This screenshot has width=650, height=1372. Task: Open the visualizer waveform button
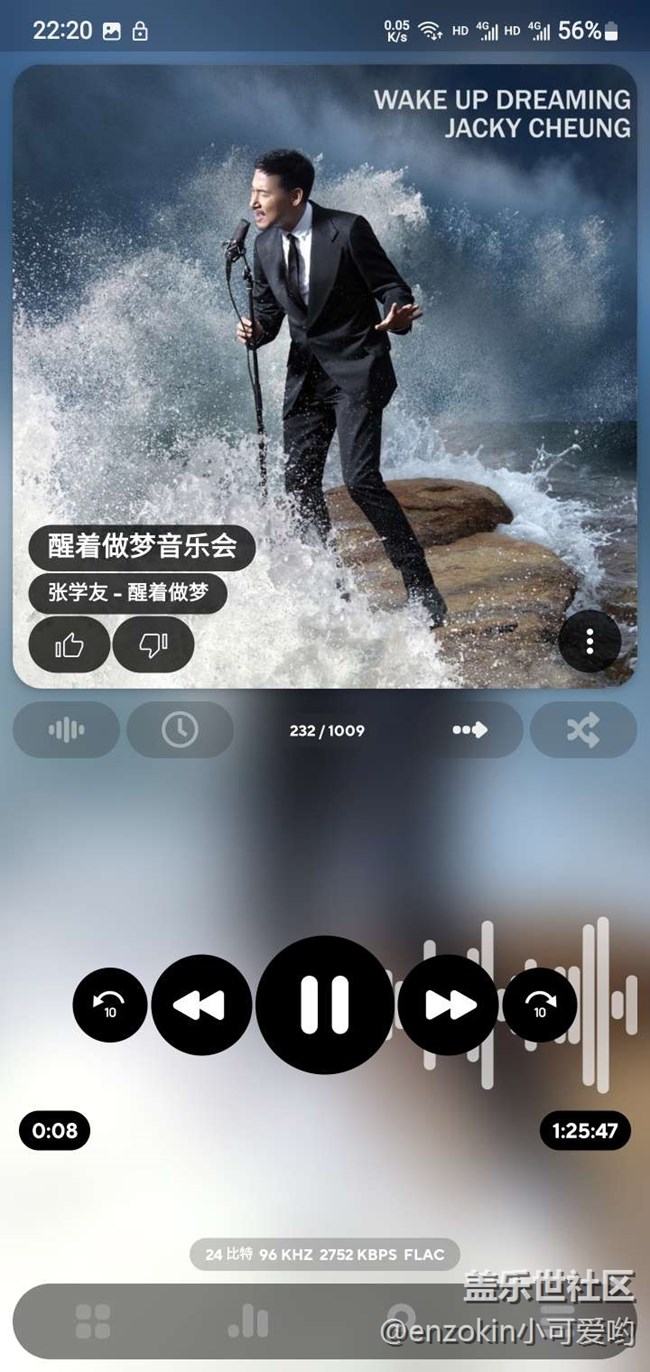pos(66,730)
